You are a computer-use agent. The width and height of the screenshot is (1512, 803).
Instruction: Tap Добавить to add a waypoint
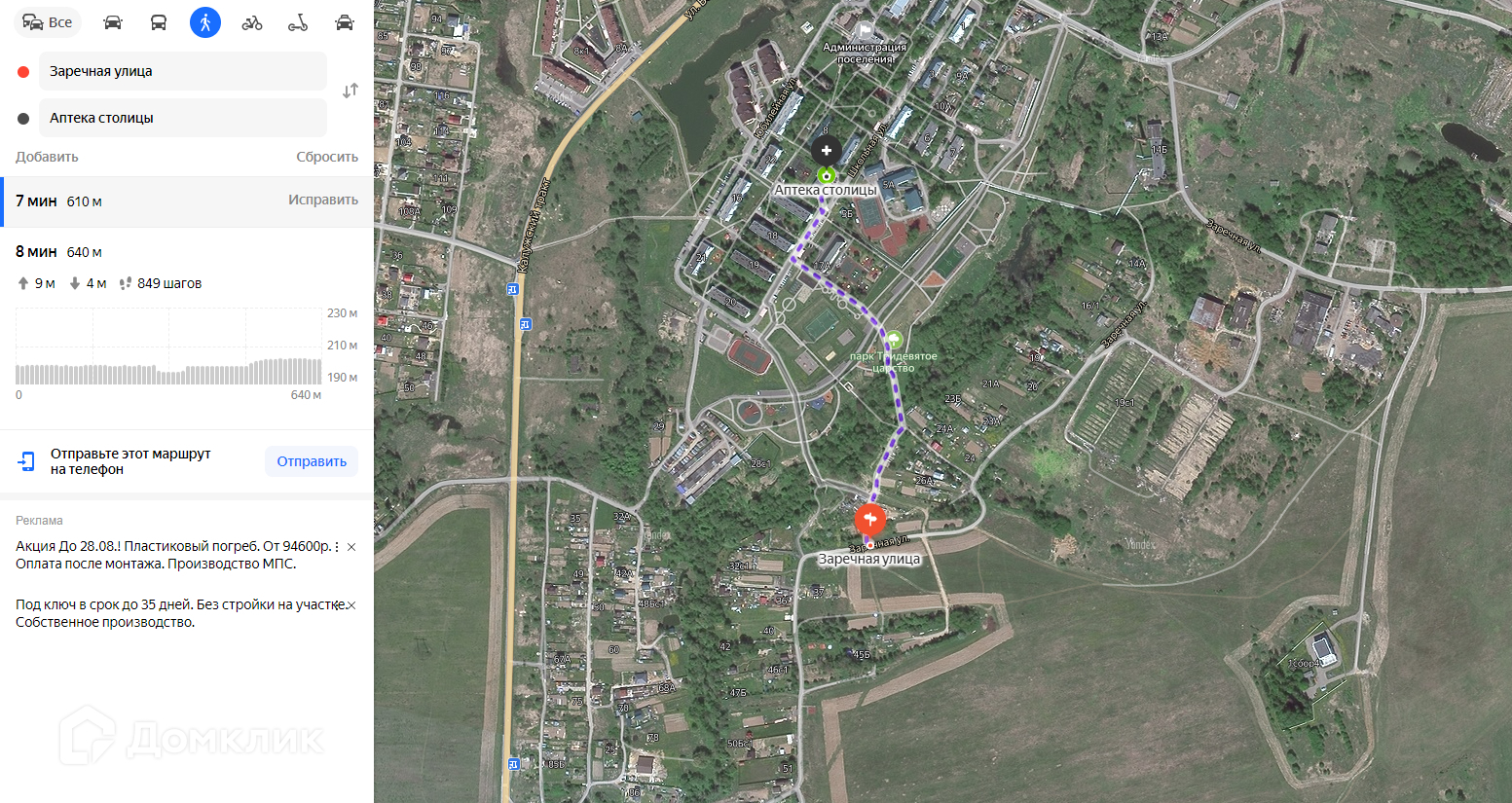[47, 157]
